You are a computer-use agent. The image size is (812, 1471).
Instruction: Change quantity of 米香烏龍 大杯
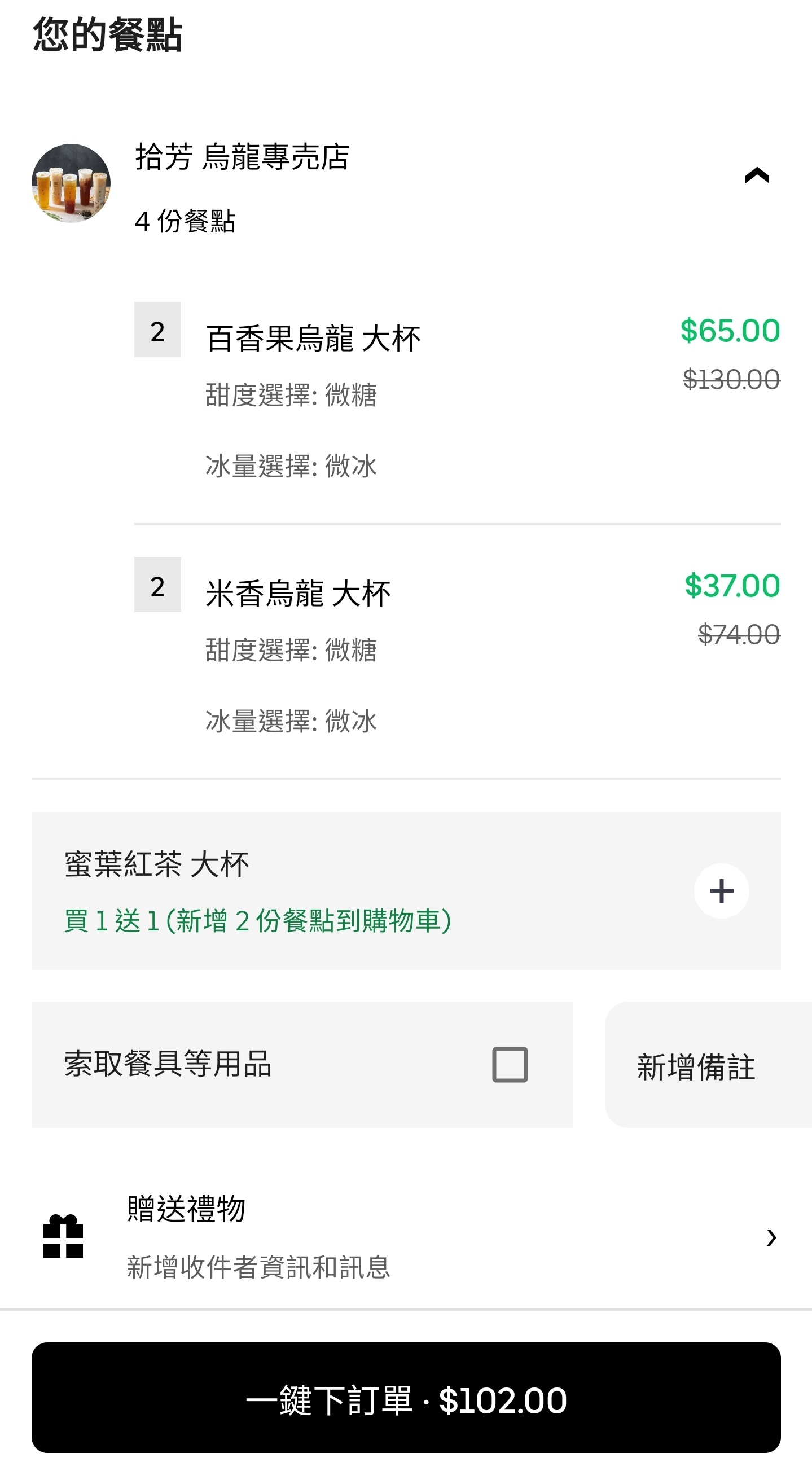tap(157, 585)
